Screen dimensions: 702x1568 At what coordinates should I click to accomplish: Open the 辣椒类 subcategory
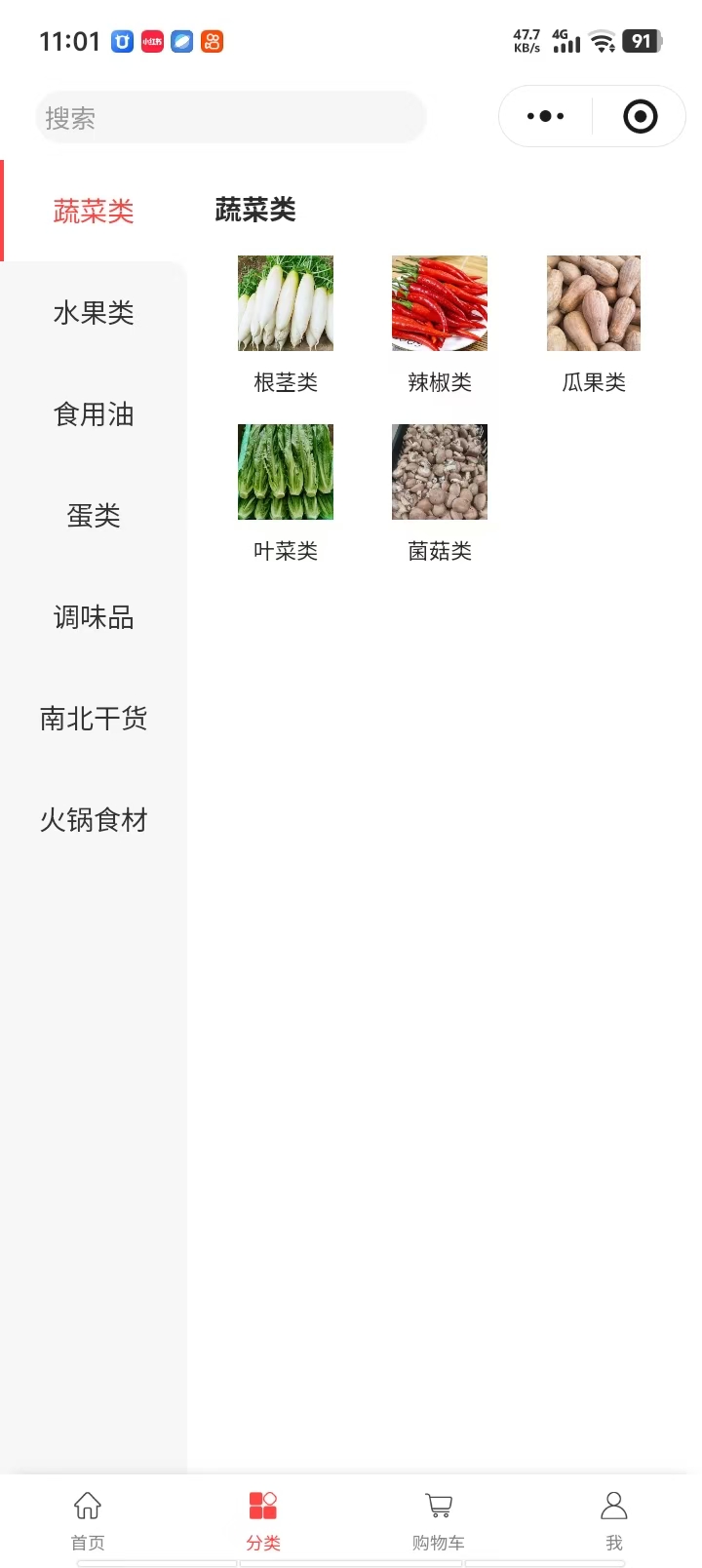point(440,324)
